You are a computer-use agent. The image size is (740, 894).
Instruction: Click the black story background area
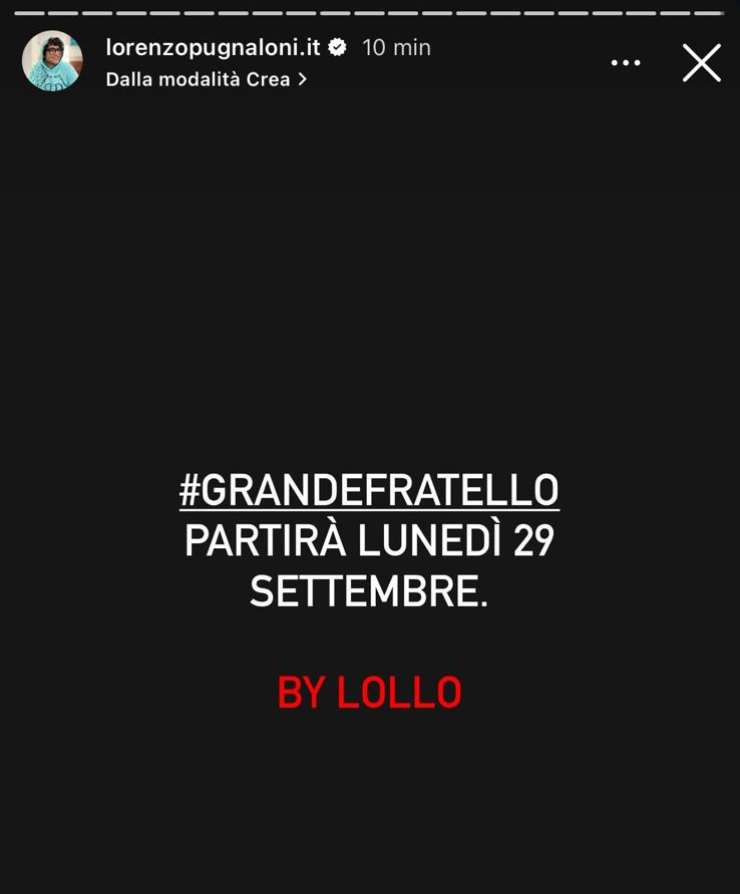(370, 250)
